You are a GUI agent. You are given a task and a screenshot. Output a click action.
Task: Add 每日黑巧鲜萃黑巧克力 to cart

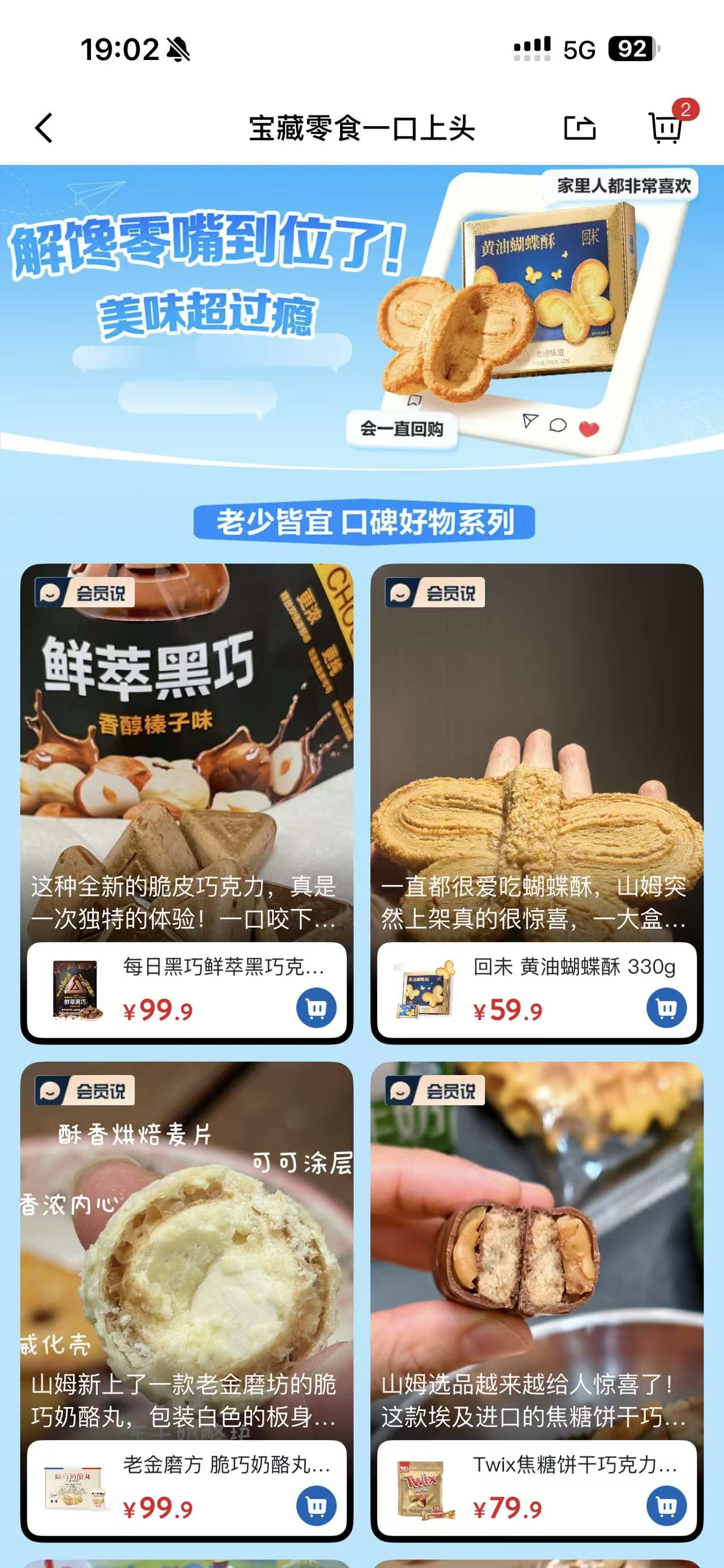pyautogui.click(x=316, y=1008)
